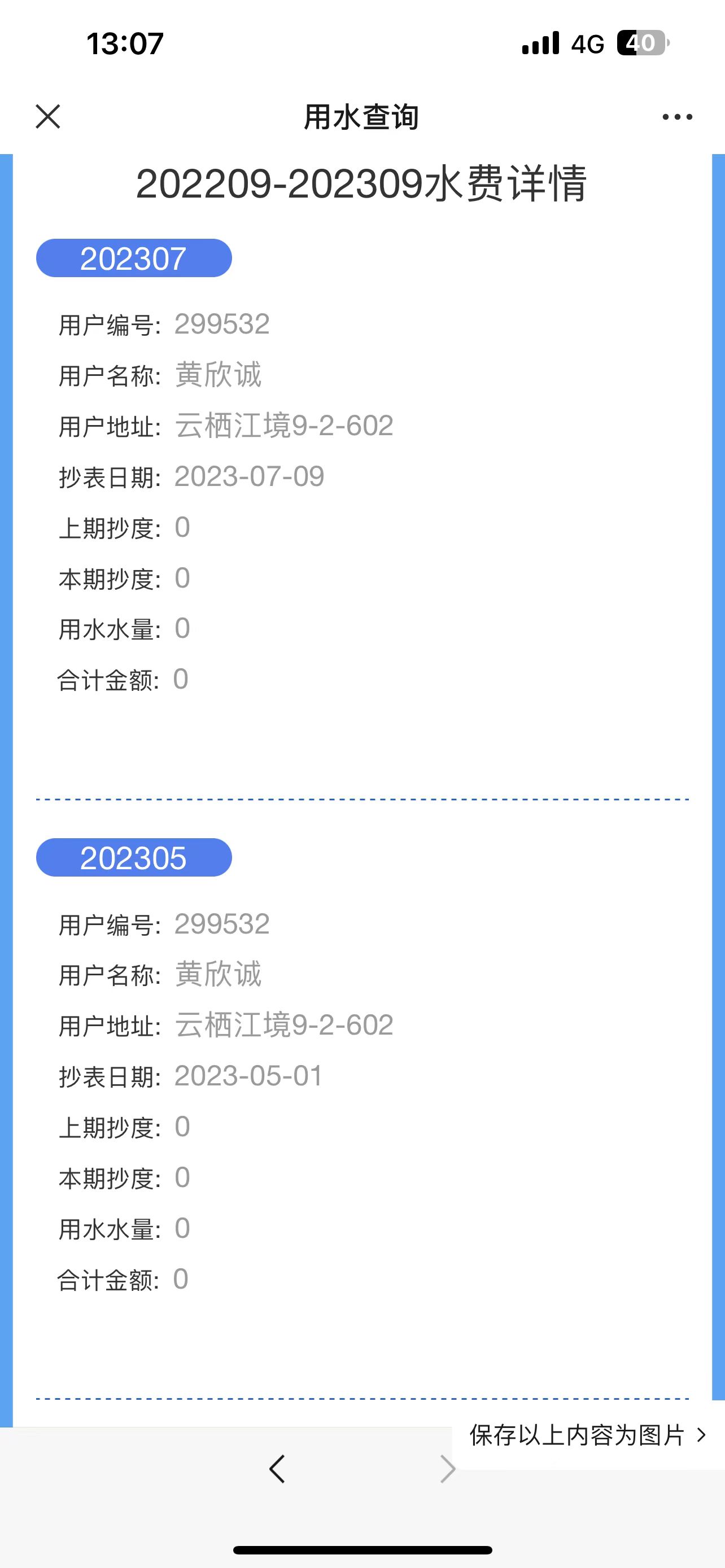This screenshot has width=725, height=1568.
Task: Close the 用水查询 page
Action: click(x=48, y=116)
